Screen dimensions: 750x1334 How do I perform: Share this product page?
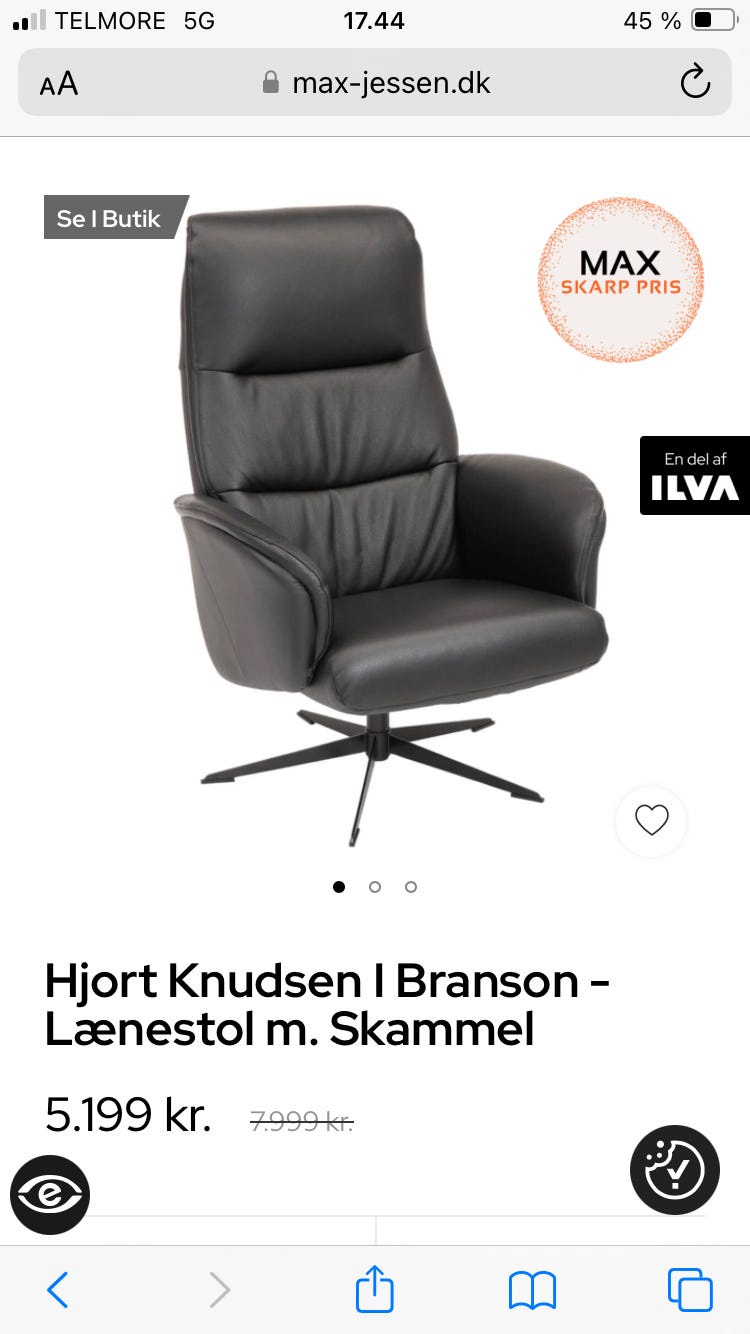pyautogui.click(x=375, y=1288)
